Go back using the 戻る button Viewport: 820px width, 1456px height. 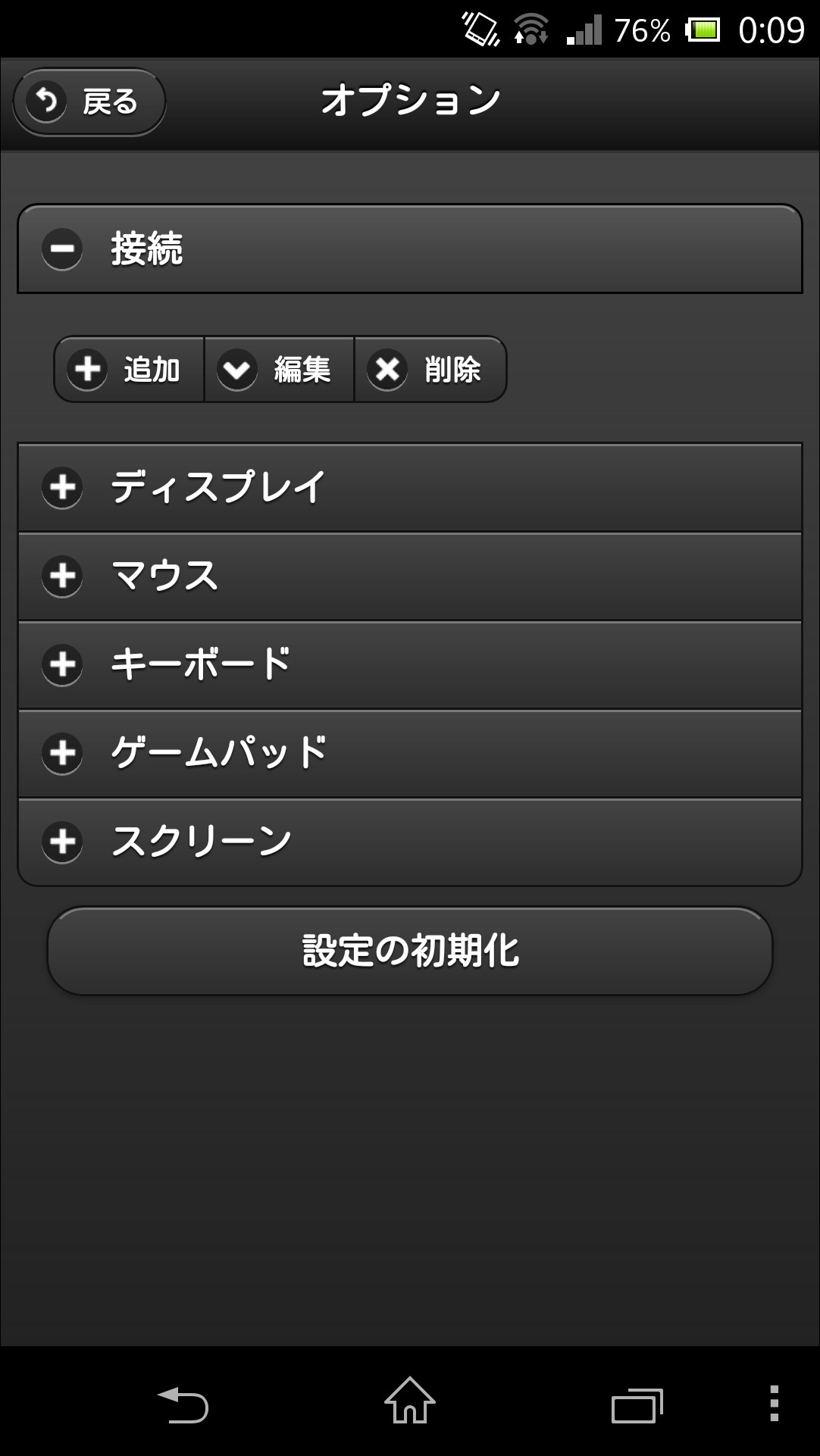point(88,101)
